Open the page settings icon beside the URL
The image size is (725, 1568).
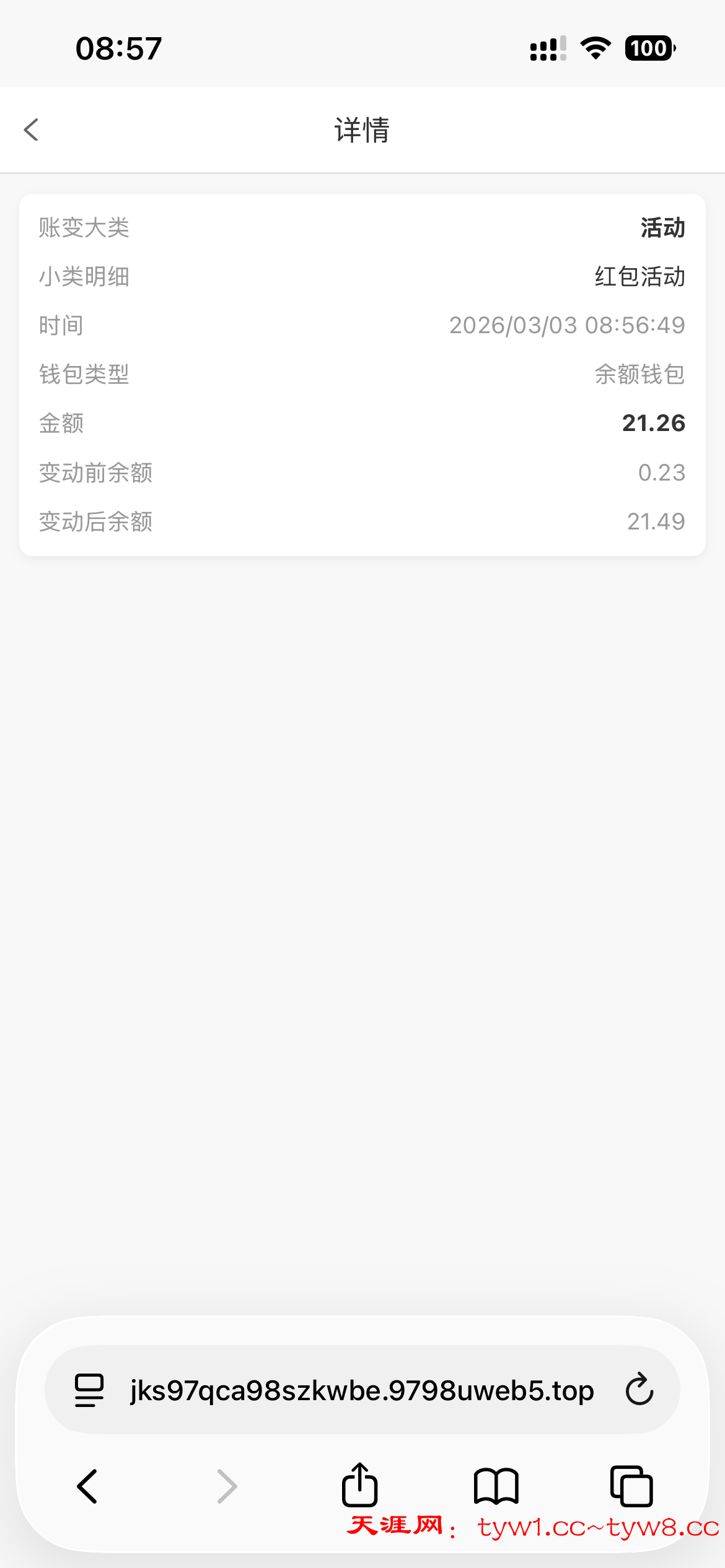89,1390
